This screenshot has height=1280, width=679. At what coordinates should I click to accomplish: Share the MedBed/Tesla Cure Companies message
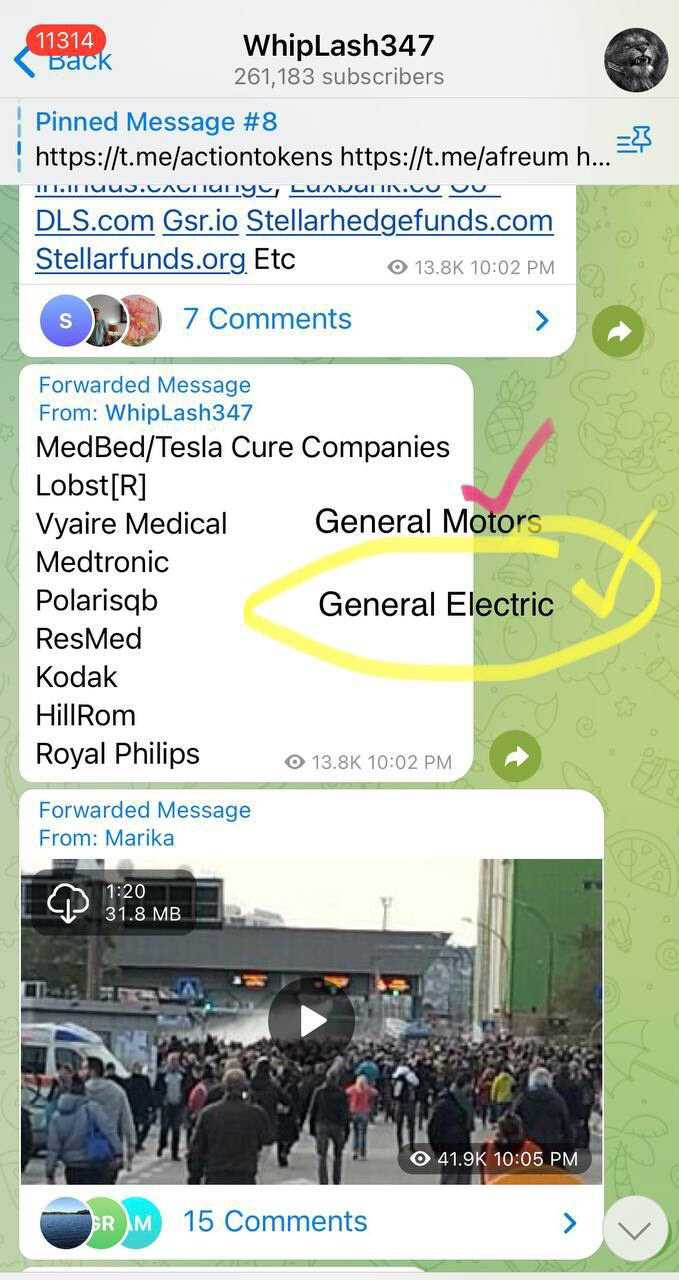point(515,757)
